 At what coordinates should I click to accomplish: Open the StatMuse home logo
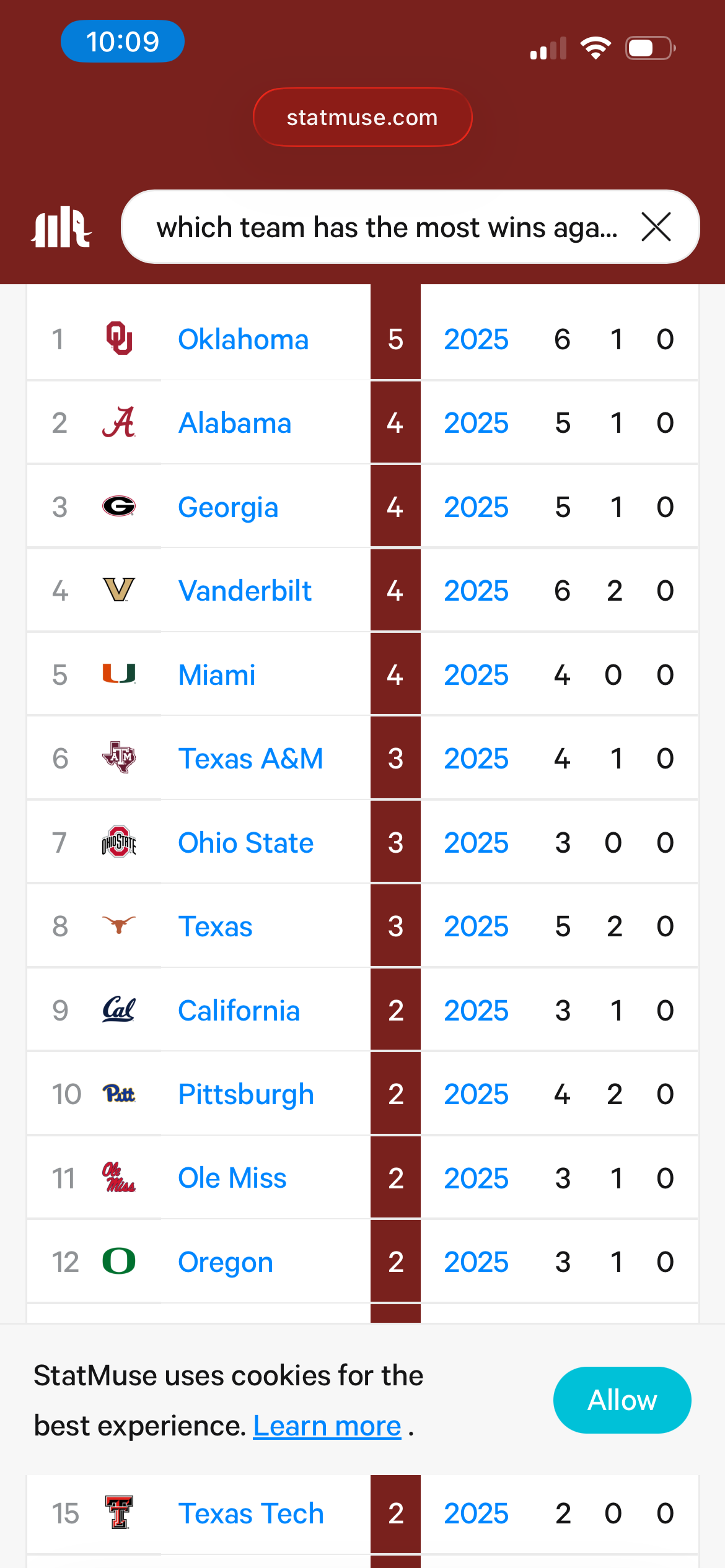coord(61,227)
